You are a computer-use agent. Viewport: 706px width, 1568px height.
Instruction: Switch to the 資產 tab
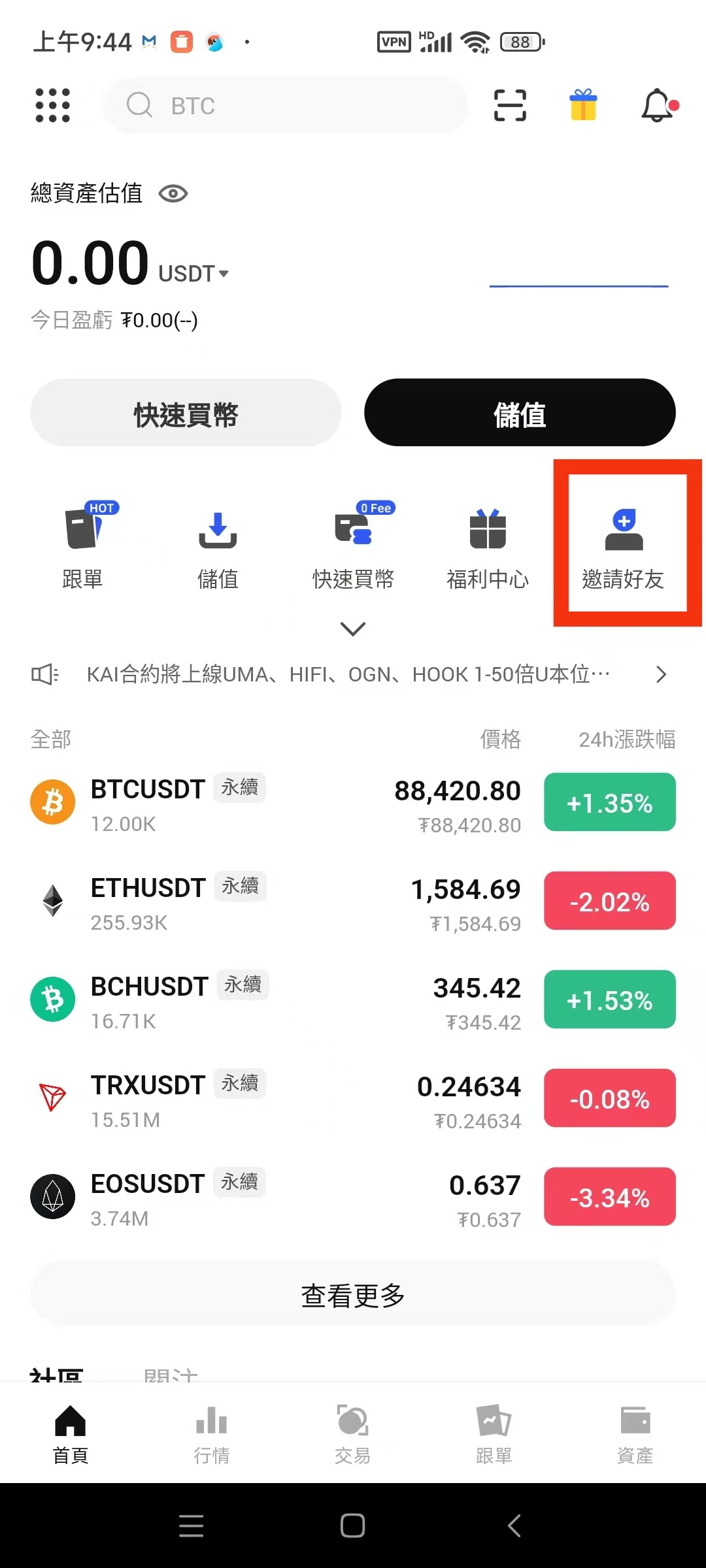pos(635,1435)
